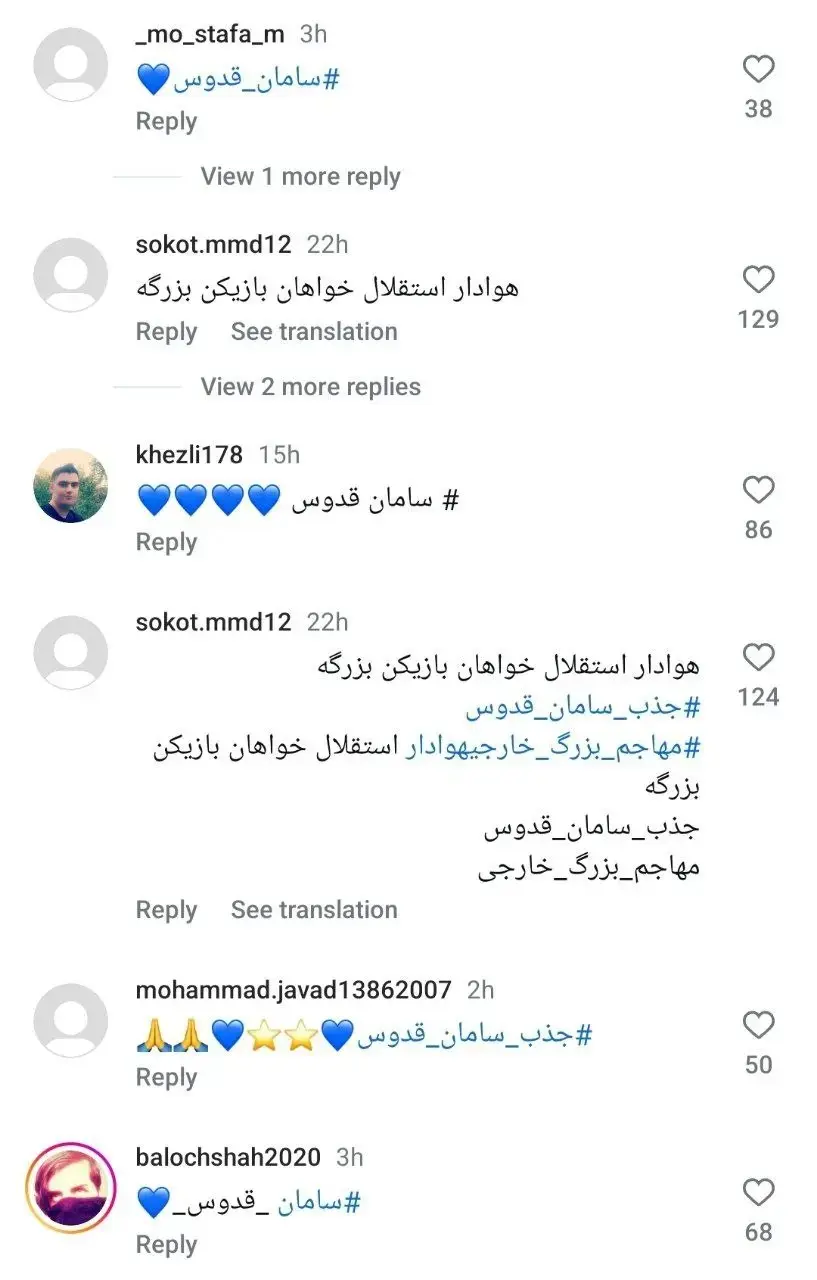Expand View 2 more replies
This screenshot has width=817, height=1280.
click(x=310, y=387)
